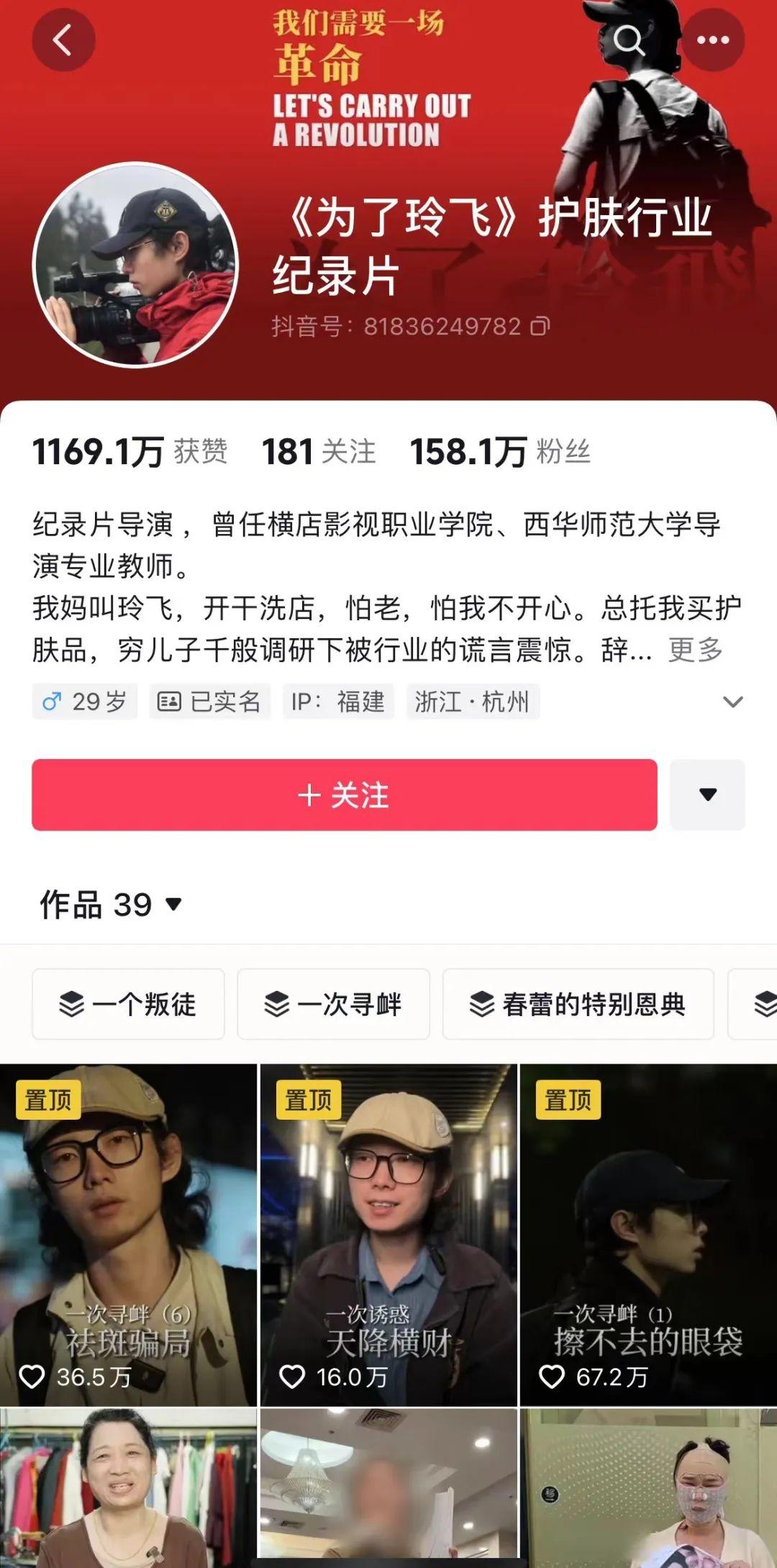Image resolution: width=777 pixels, height=1568 pixels.
Task: Expand the profile tags chevron
Action: (732, 702)
